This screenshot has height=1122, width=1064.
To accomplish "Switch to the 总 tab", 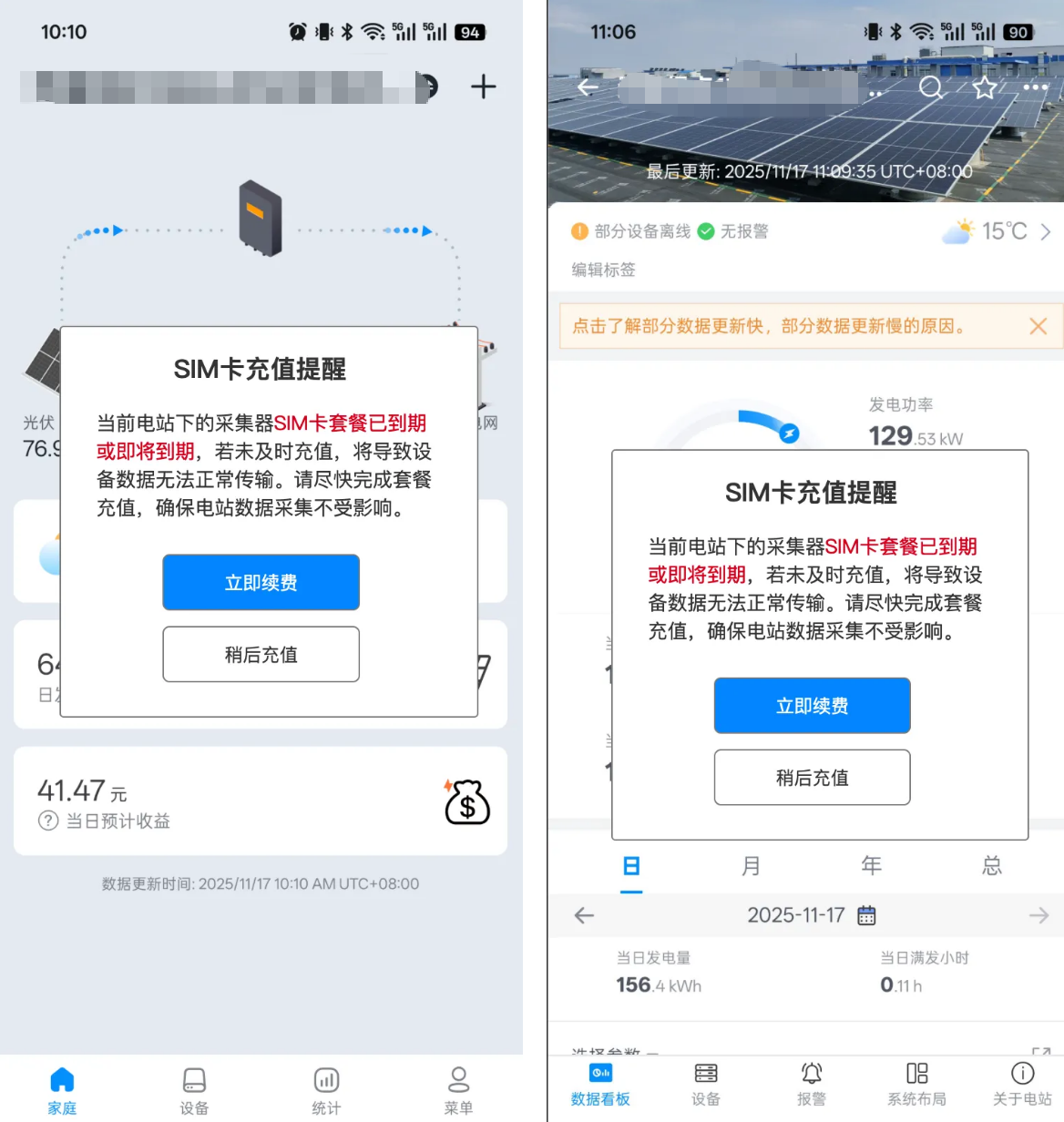I will (992, 866).
